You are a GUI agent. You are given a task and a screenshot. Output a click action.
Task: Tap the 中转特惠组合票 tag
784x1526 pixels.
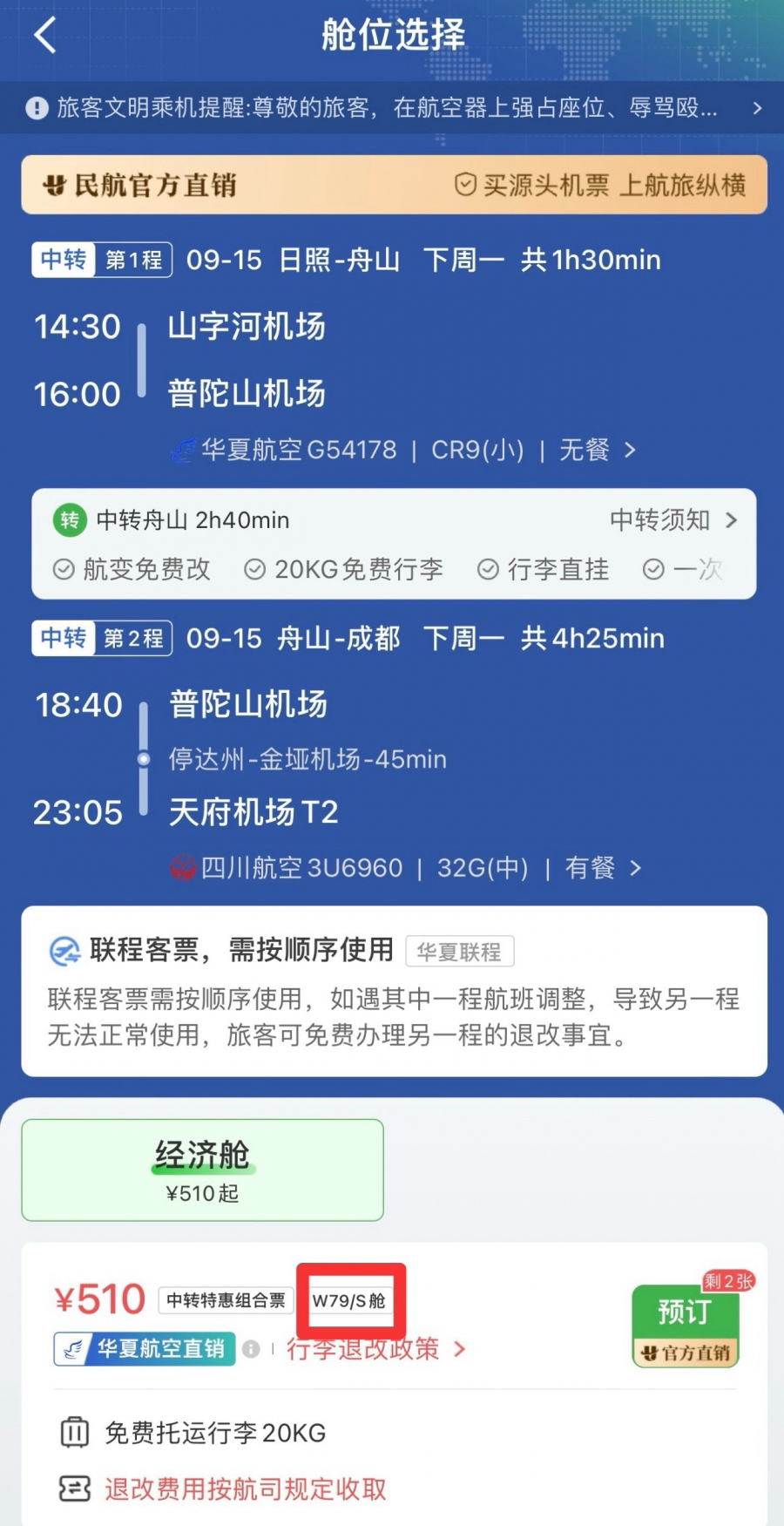226,1300
